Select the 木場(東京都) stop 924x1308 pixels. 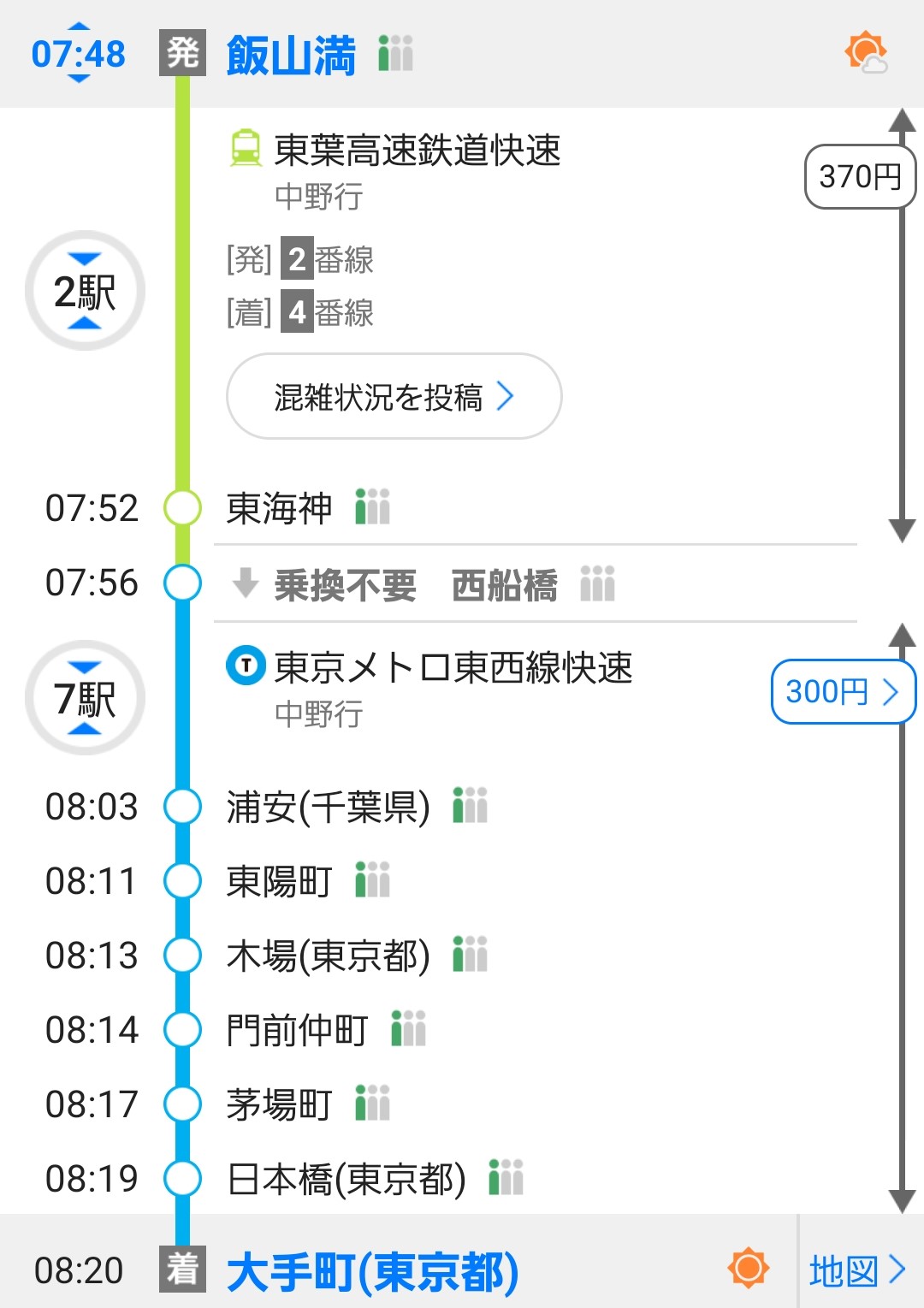328,956
